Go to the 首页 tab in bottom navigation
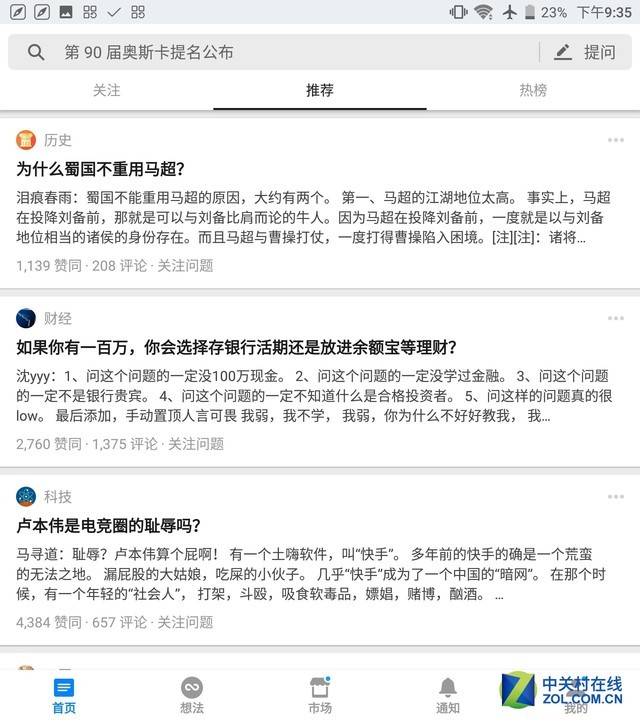 tap(64, 694)
